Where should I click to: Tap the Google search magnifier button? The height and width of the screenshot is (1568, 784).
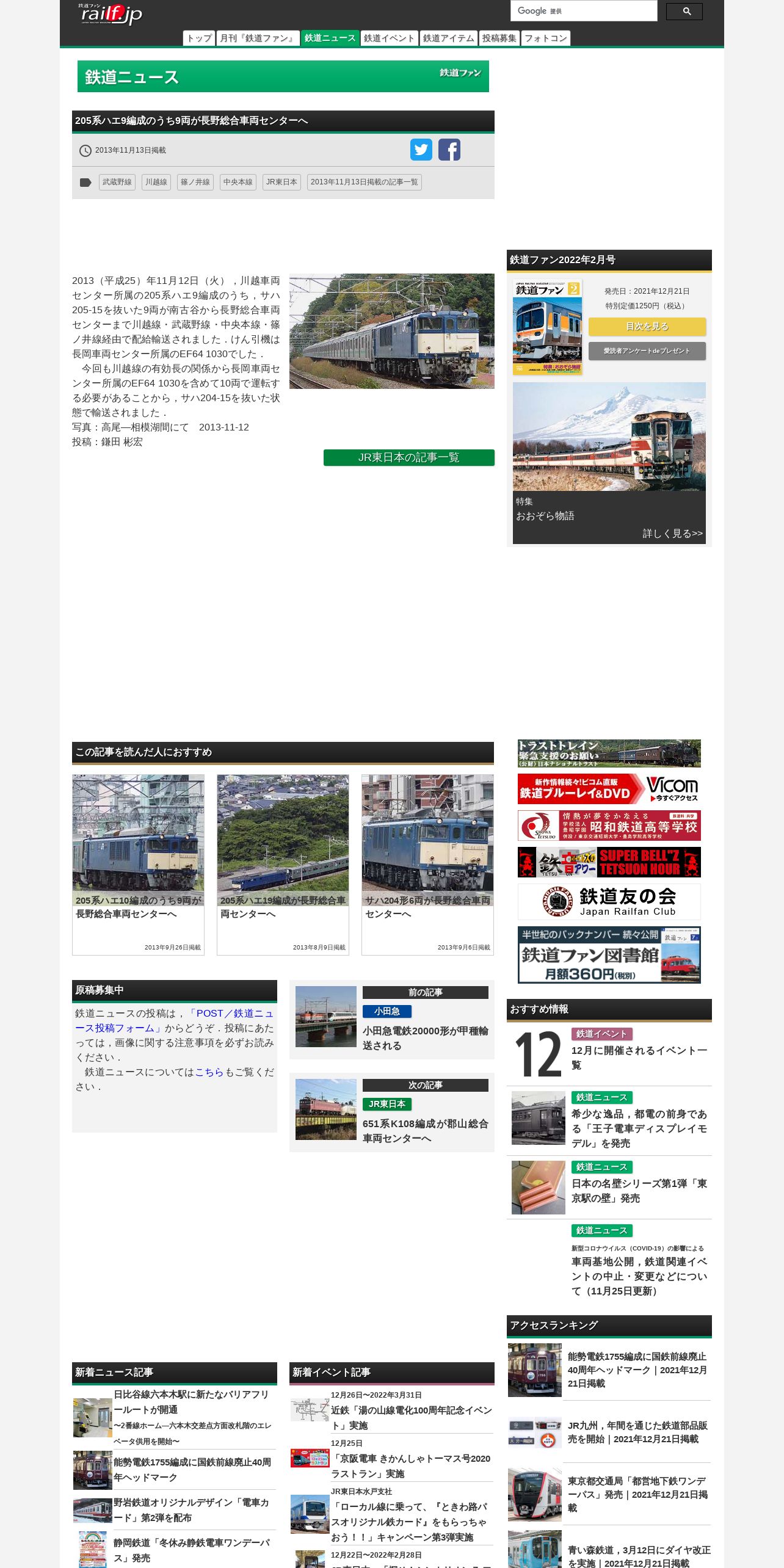pos(684,11)
